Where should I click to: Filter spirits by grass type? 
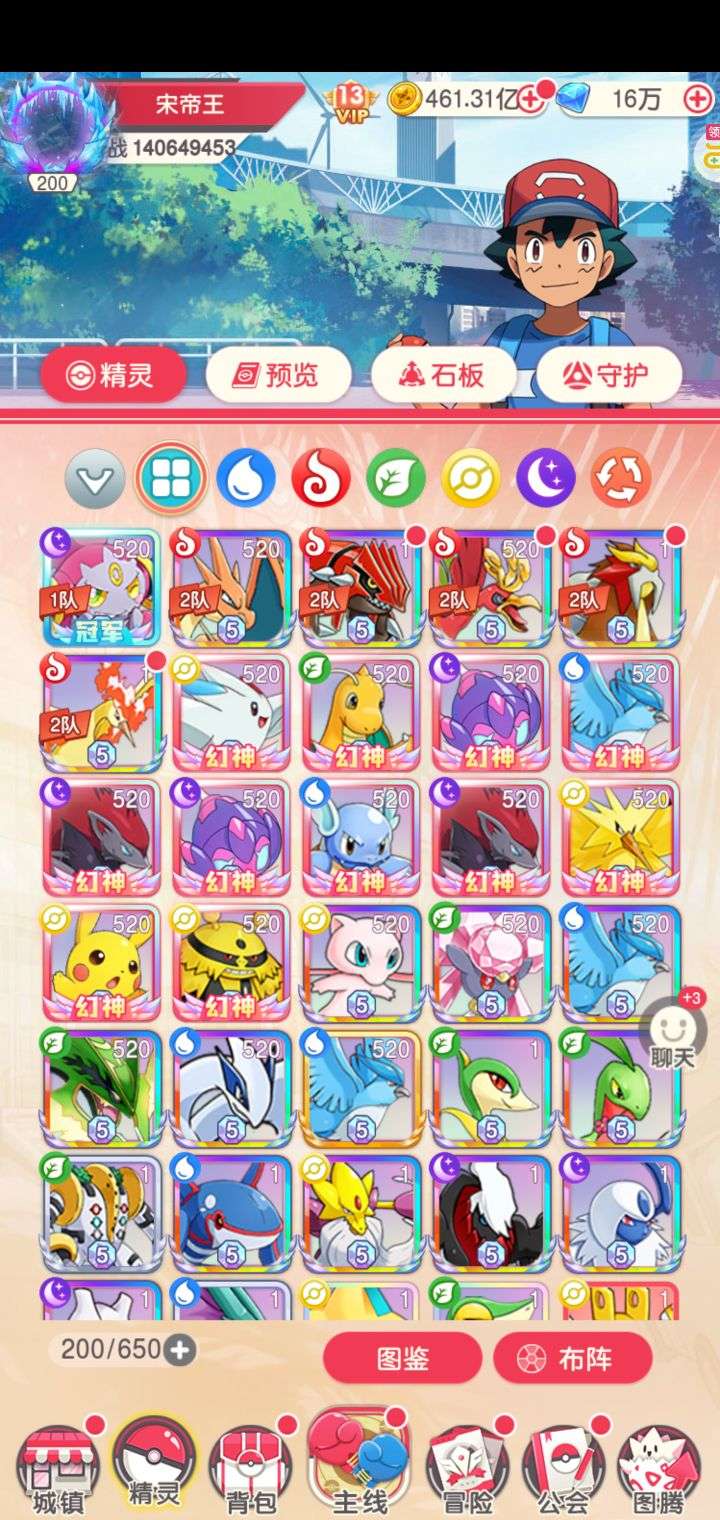(x=396, y=479)
